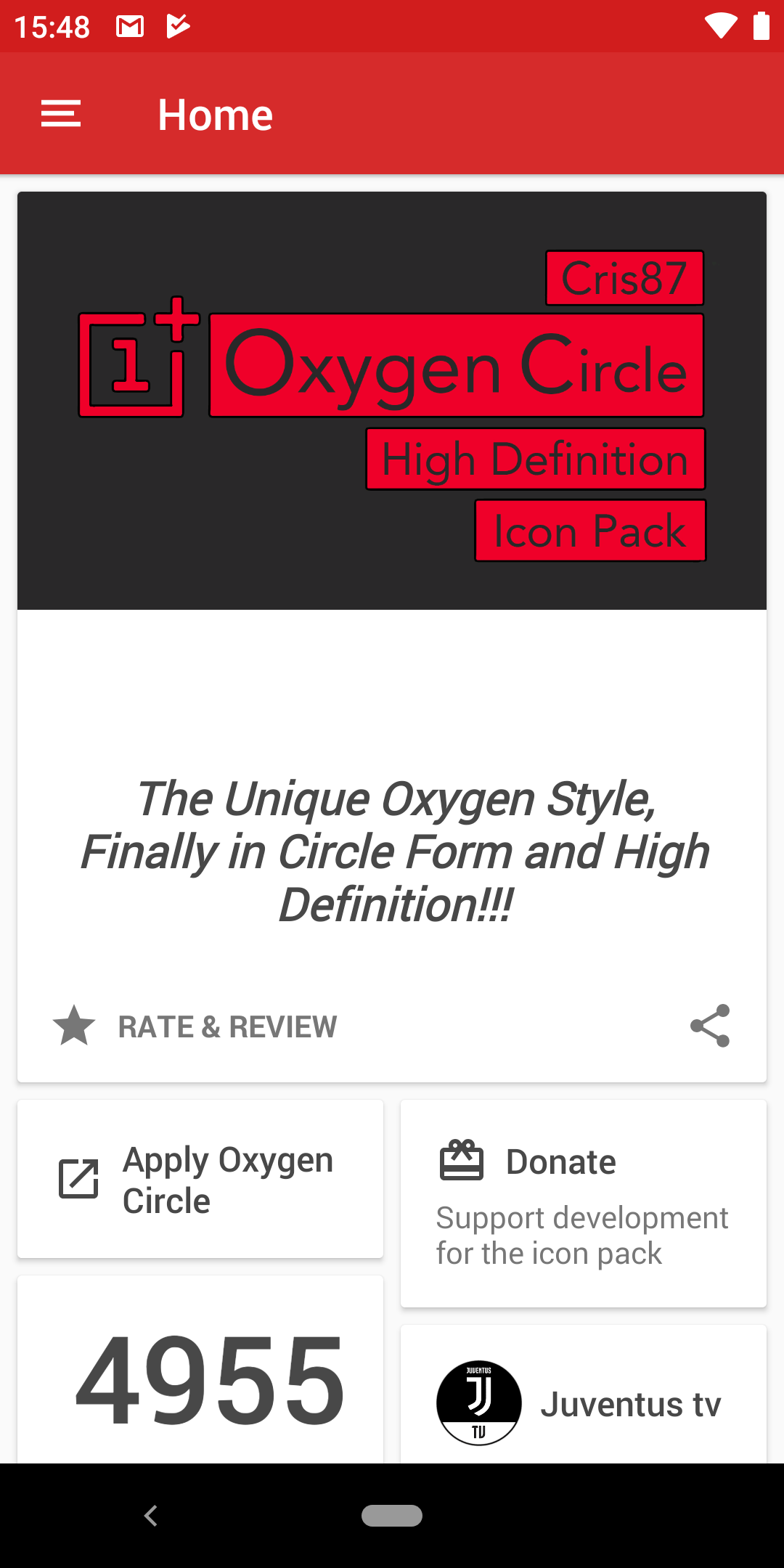Share the icon pack

click(x=709, y=1026)
